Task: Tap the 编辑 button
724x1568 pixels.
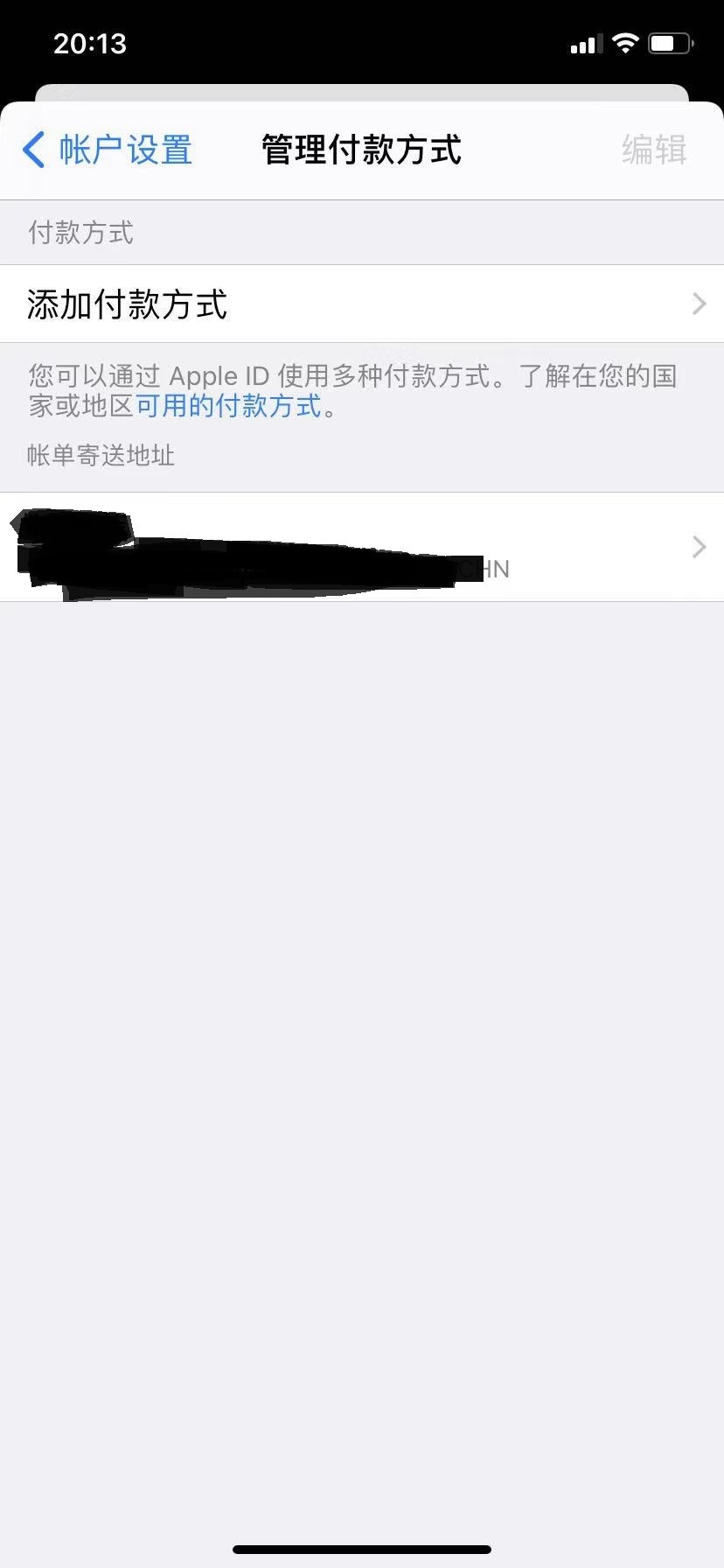Action: point(653,150)
